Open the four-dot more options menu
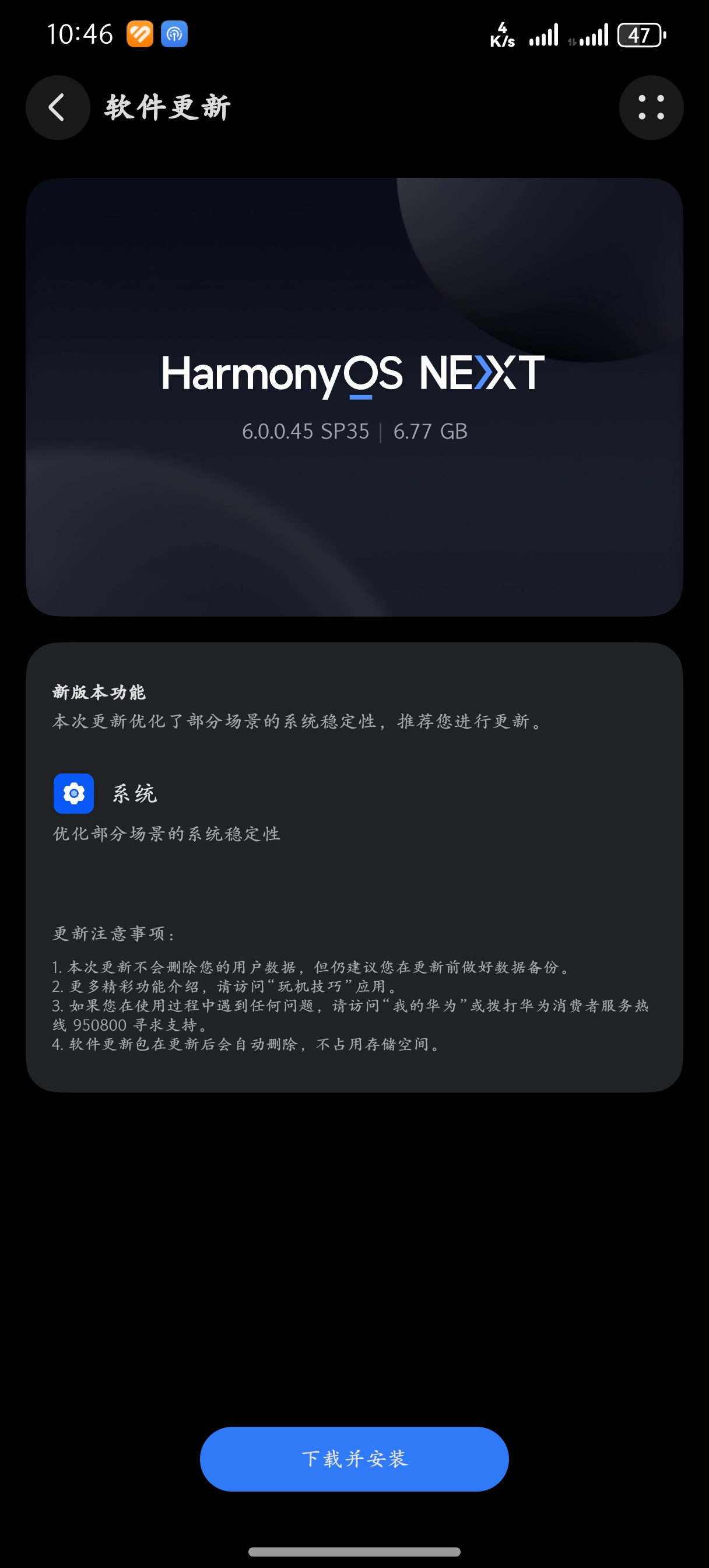Image resolution: width=709 pixels, height=1568 pixels. 651,108
